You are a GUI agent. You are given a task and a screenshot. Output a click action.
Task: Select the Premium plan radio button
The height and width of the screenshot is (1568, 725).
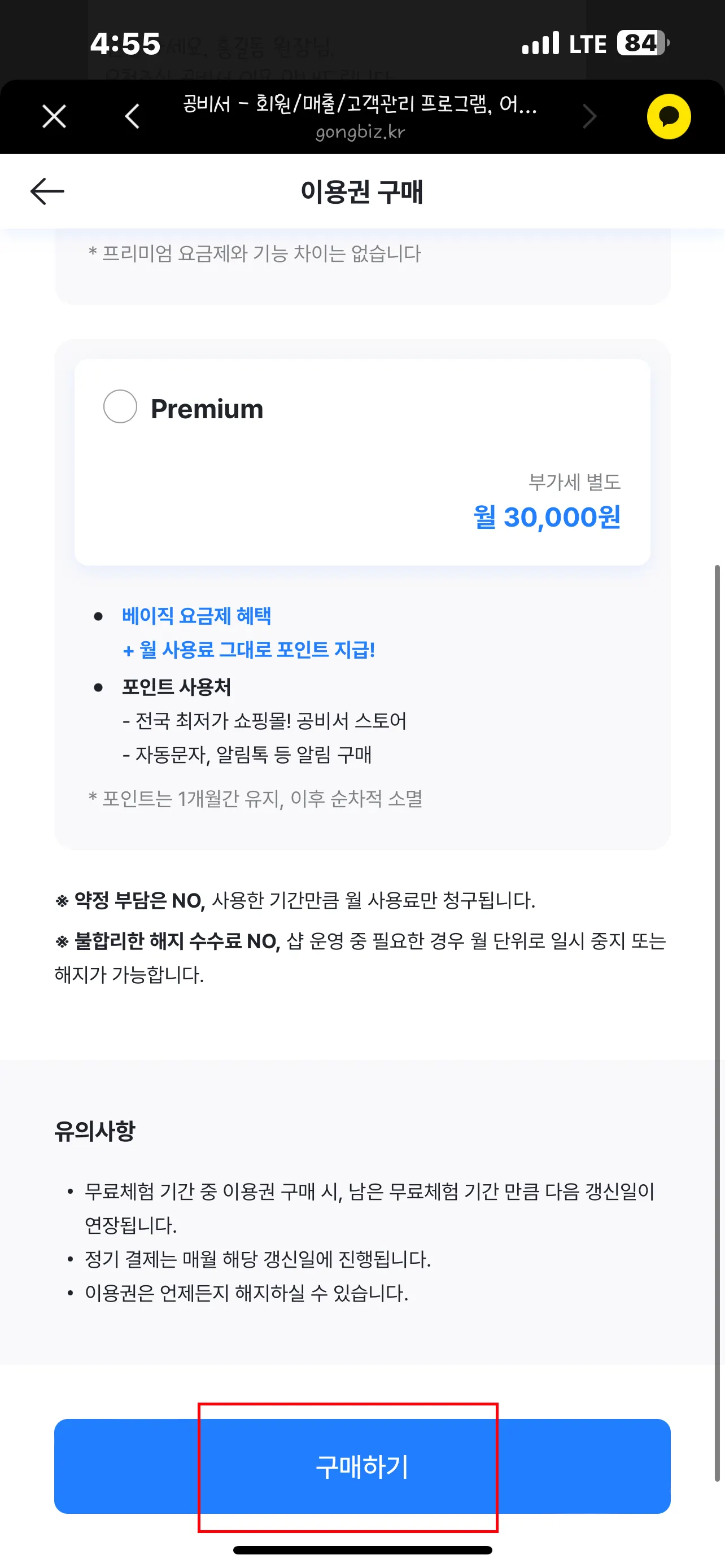(x=120, y=406)
